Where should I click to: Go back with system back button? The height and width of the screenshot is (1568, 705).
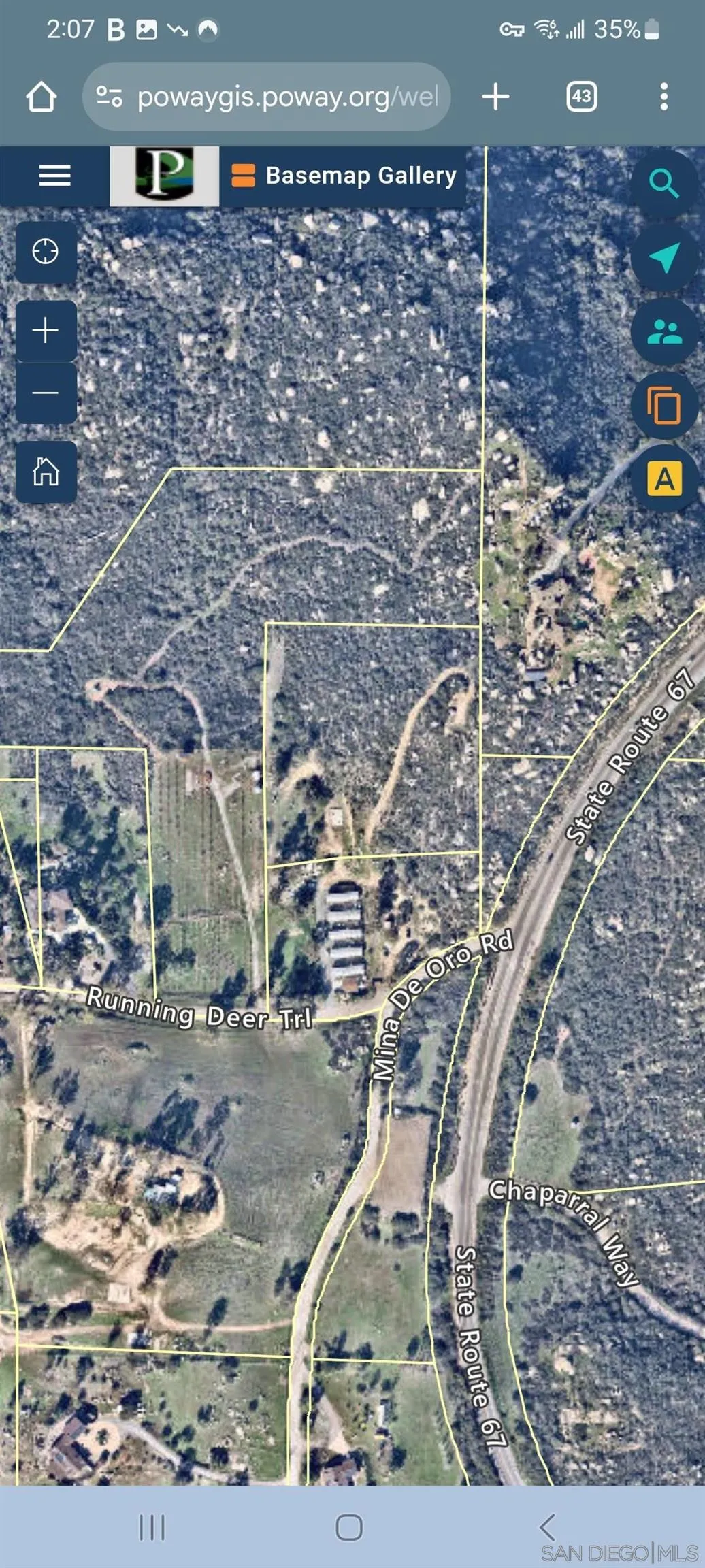tap(548, 1528)
